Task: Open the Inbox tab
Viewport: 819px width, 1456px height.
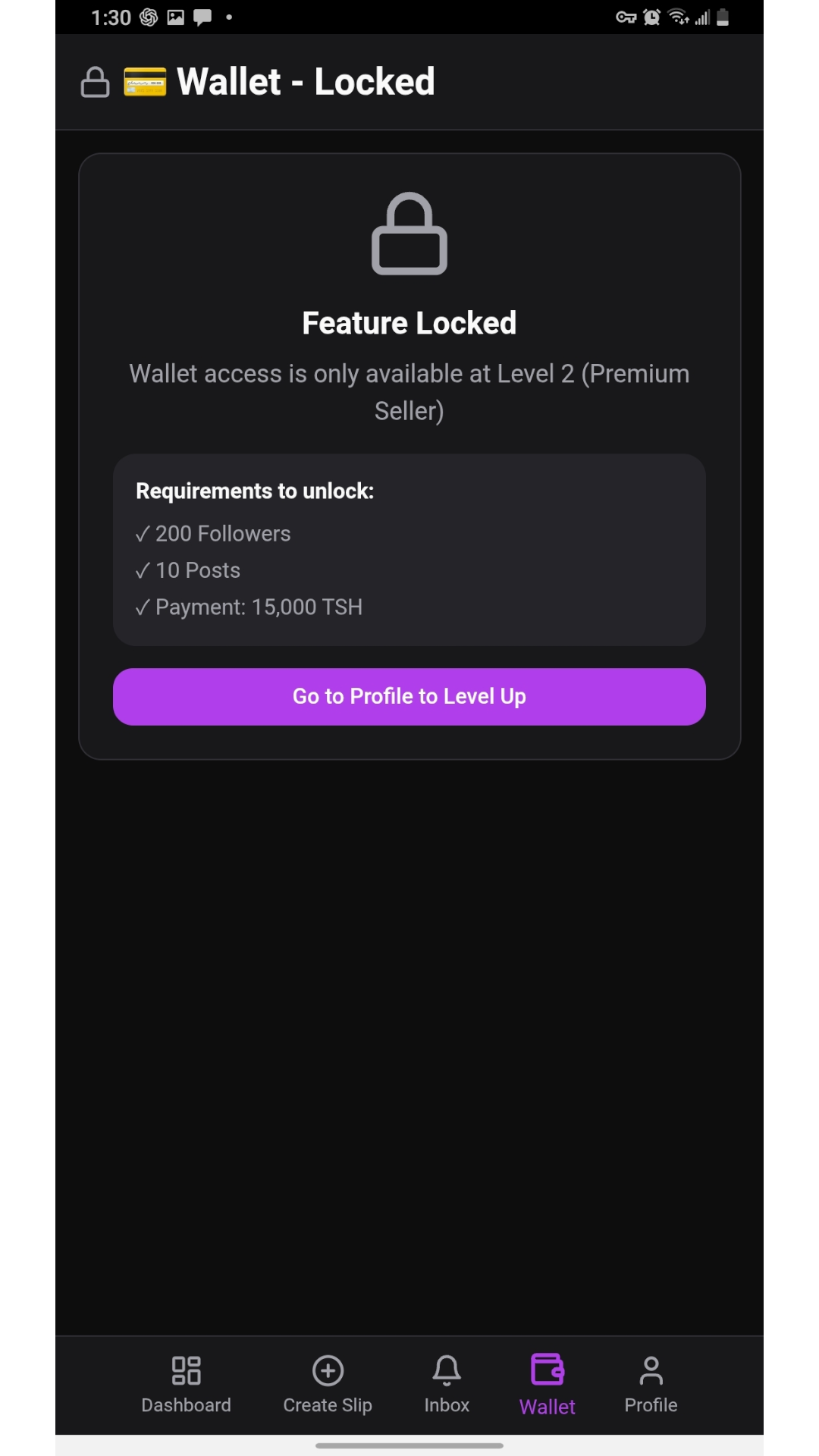Action: click(x=447, y=1384)
